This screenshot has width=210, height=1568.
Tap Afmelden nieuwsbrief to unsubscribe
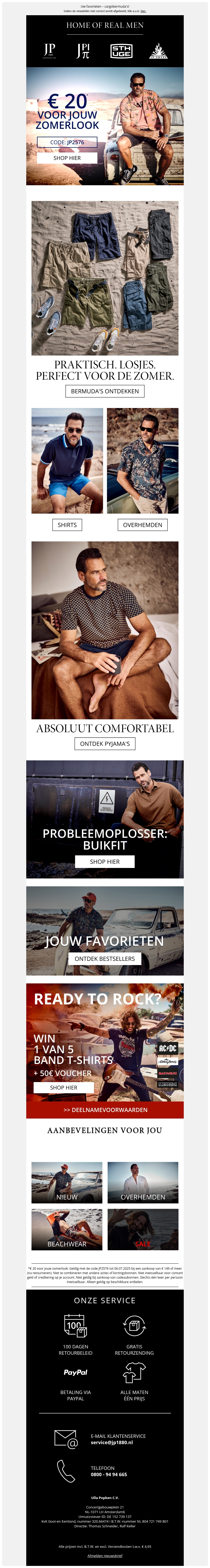pyautogui.click(x=105, y=1555)
